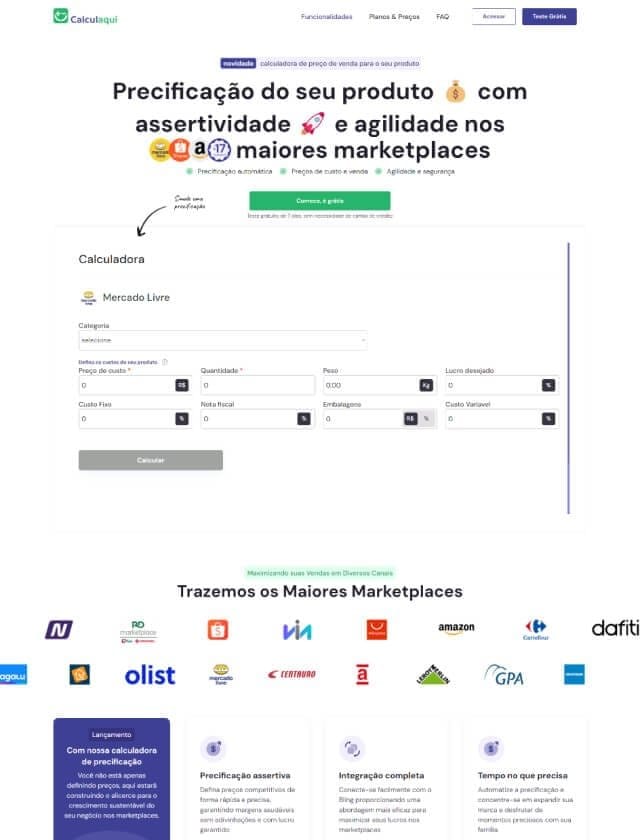640x840 pixels.
Task: Tap the Calcular button
Action: tap(150, 460)
